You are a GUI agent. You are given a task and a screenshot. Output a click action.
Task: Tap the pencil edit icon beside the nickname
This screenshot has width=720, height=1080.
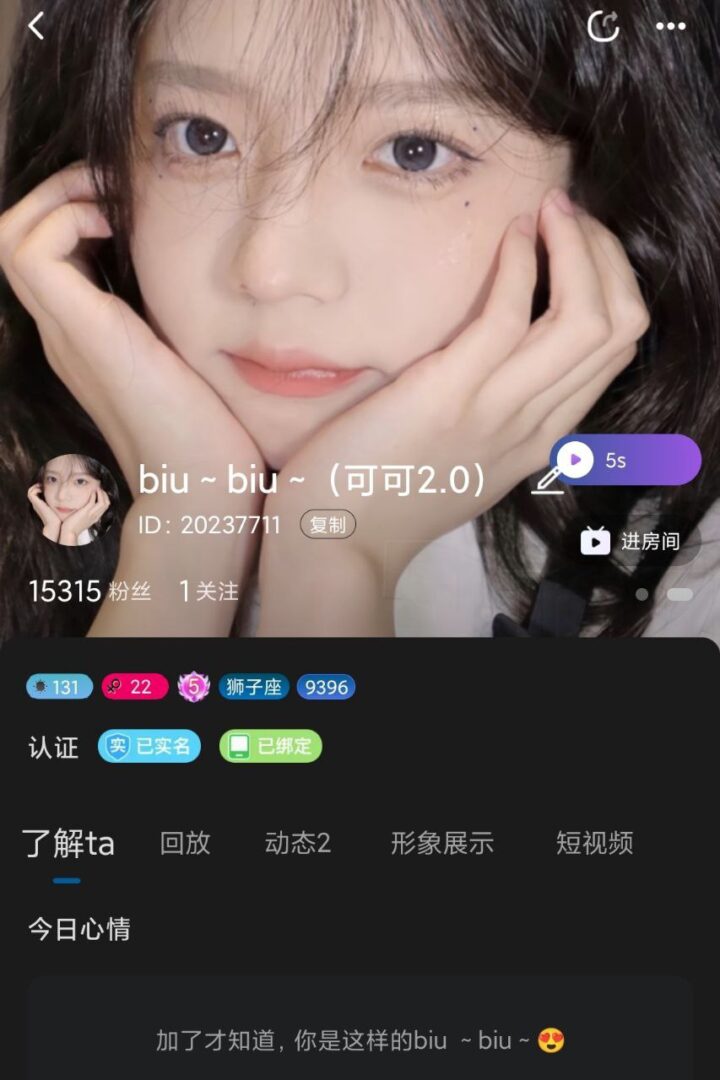(x=547, y=481)
